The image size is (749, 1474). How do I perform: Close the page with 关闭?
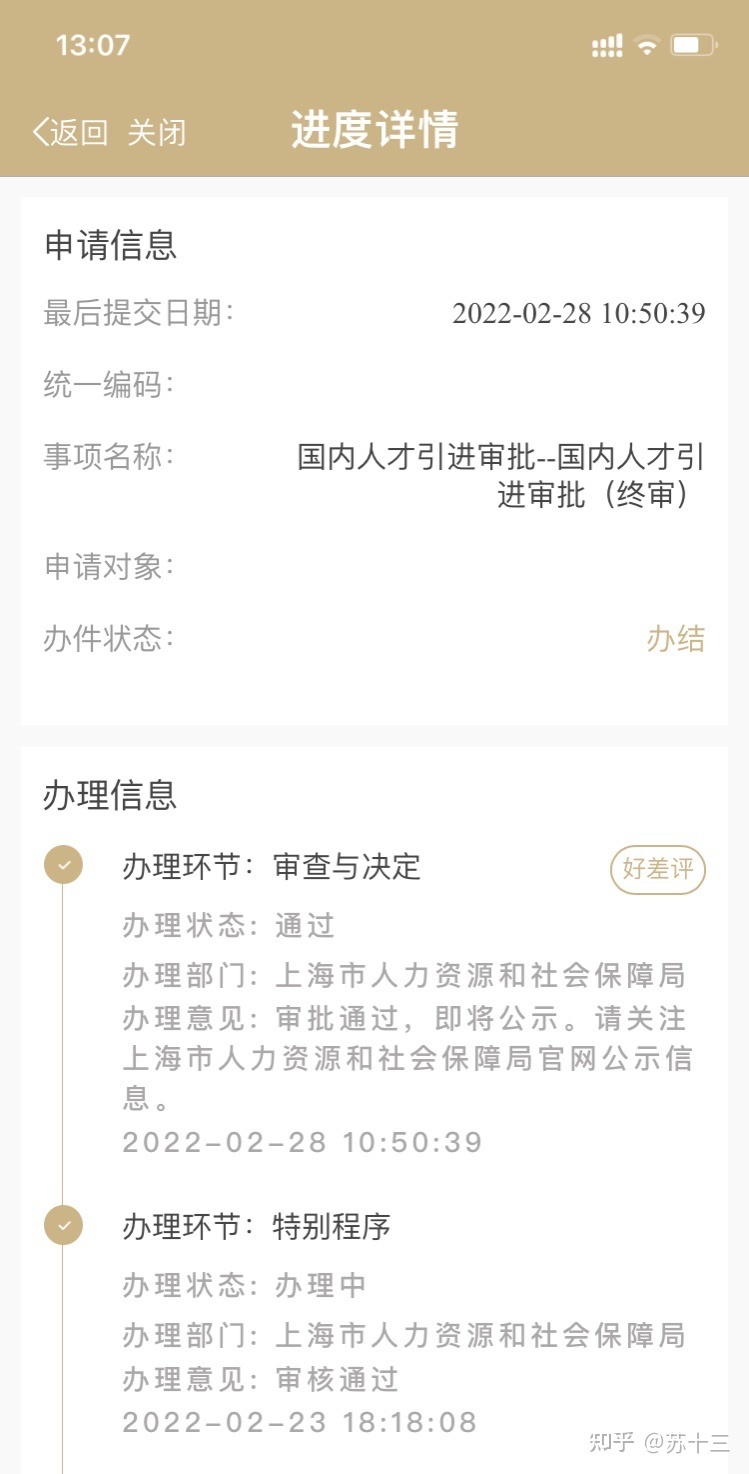pos(157,132)
